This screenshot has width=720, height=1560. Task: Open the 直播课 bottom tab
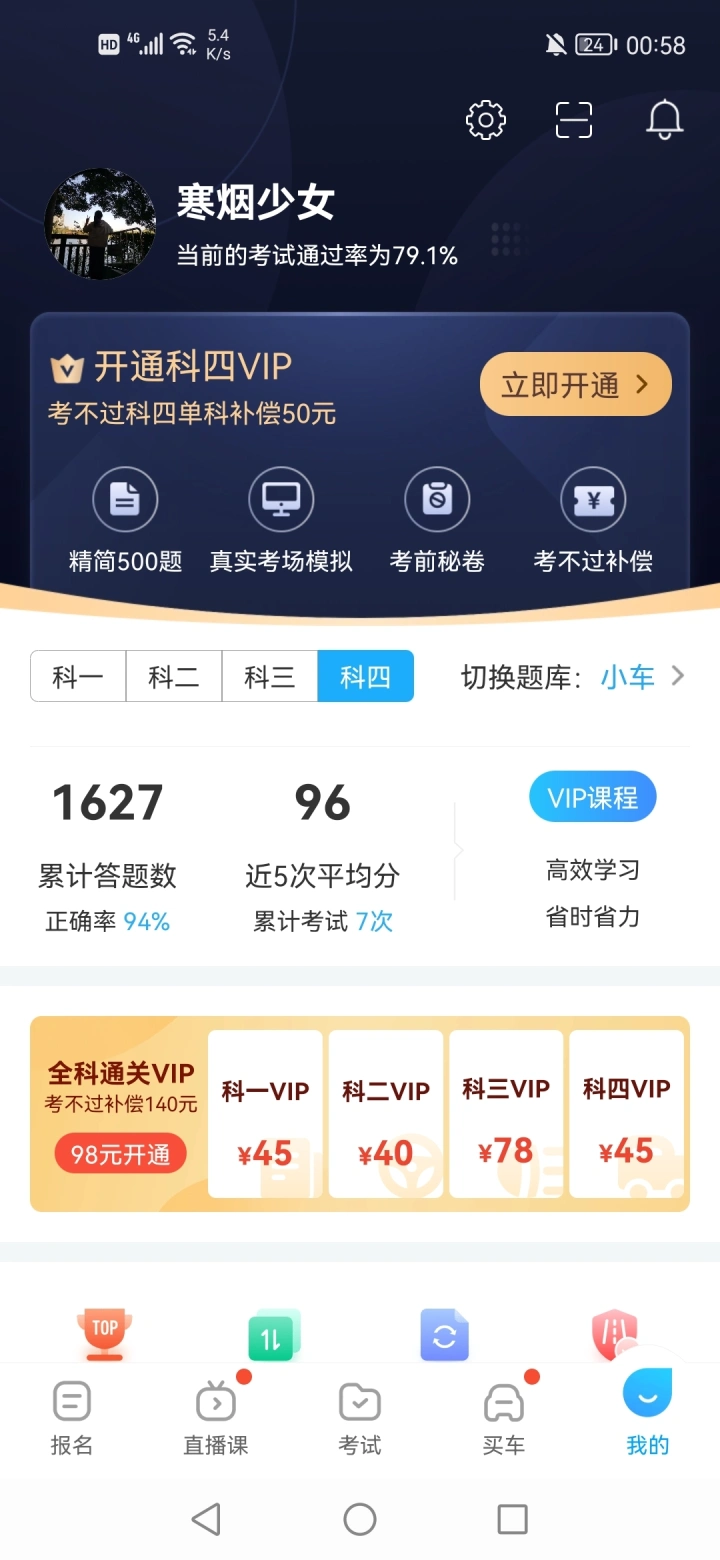[x=216, y=1419]
